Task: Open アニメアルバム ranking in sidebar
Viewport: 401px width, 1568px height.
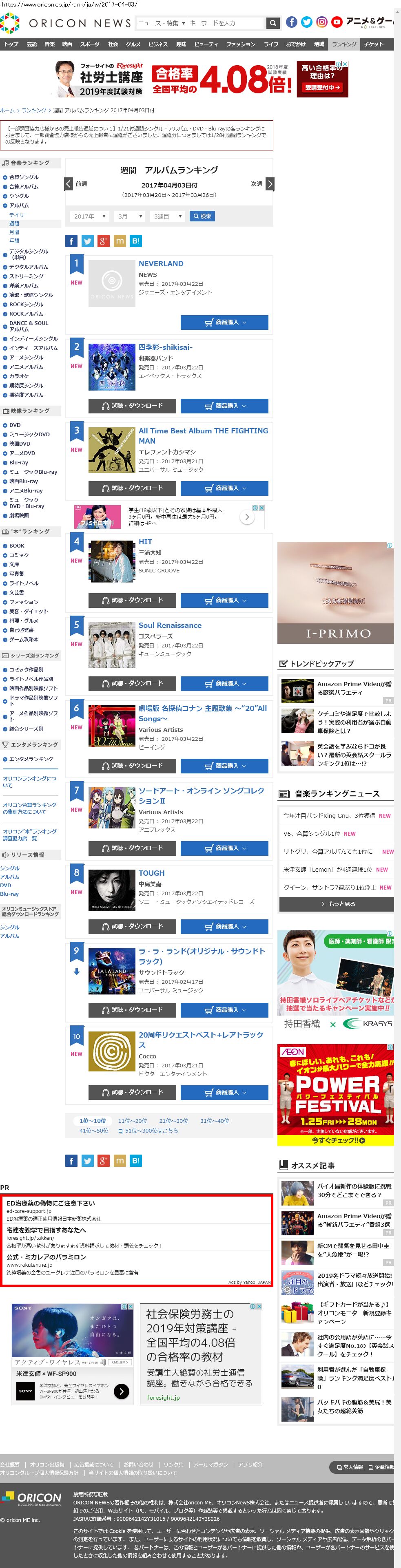Action: pyautogui.click(x=26, y=367)
